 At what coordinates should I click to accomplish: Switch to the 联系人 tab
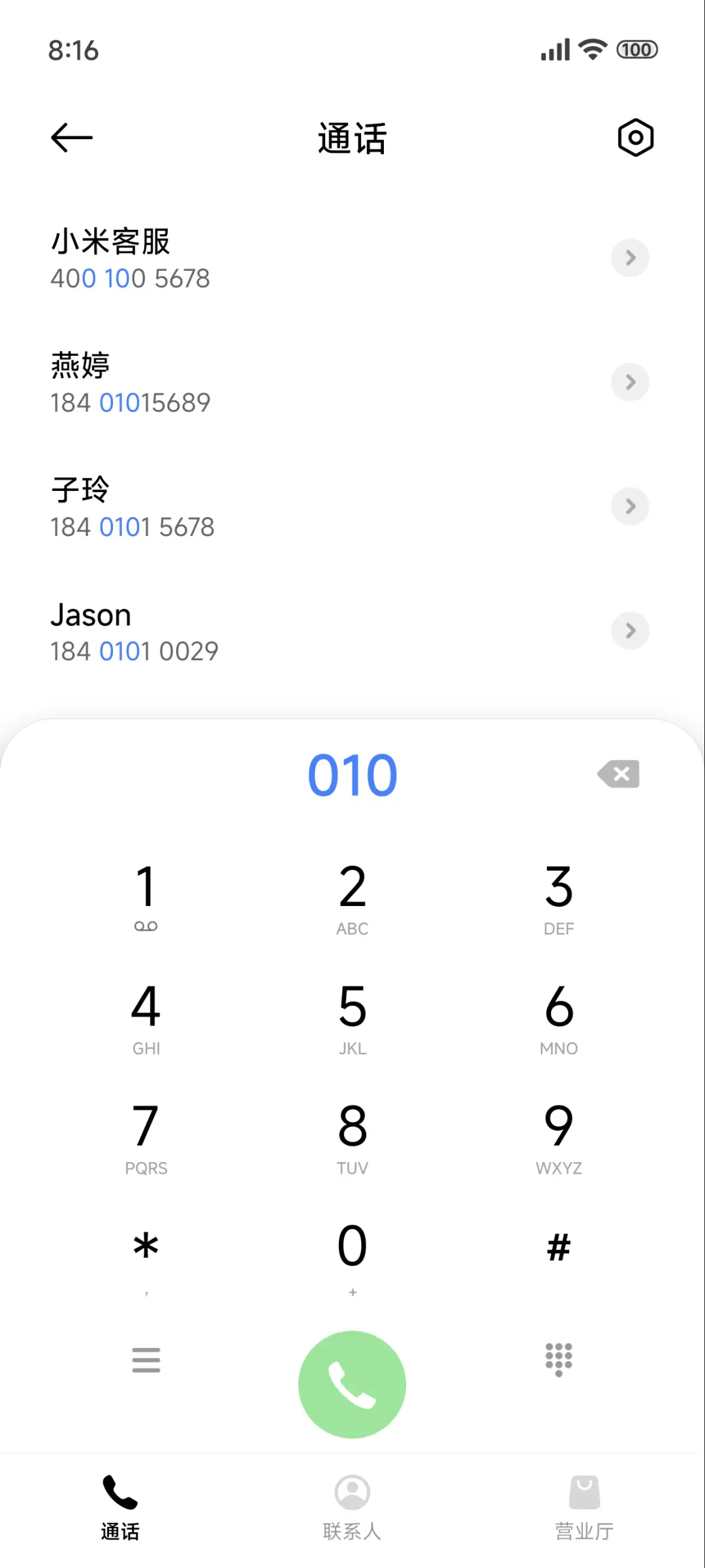pyautogui.click(x=352, y=1508)
